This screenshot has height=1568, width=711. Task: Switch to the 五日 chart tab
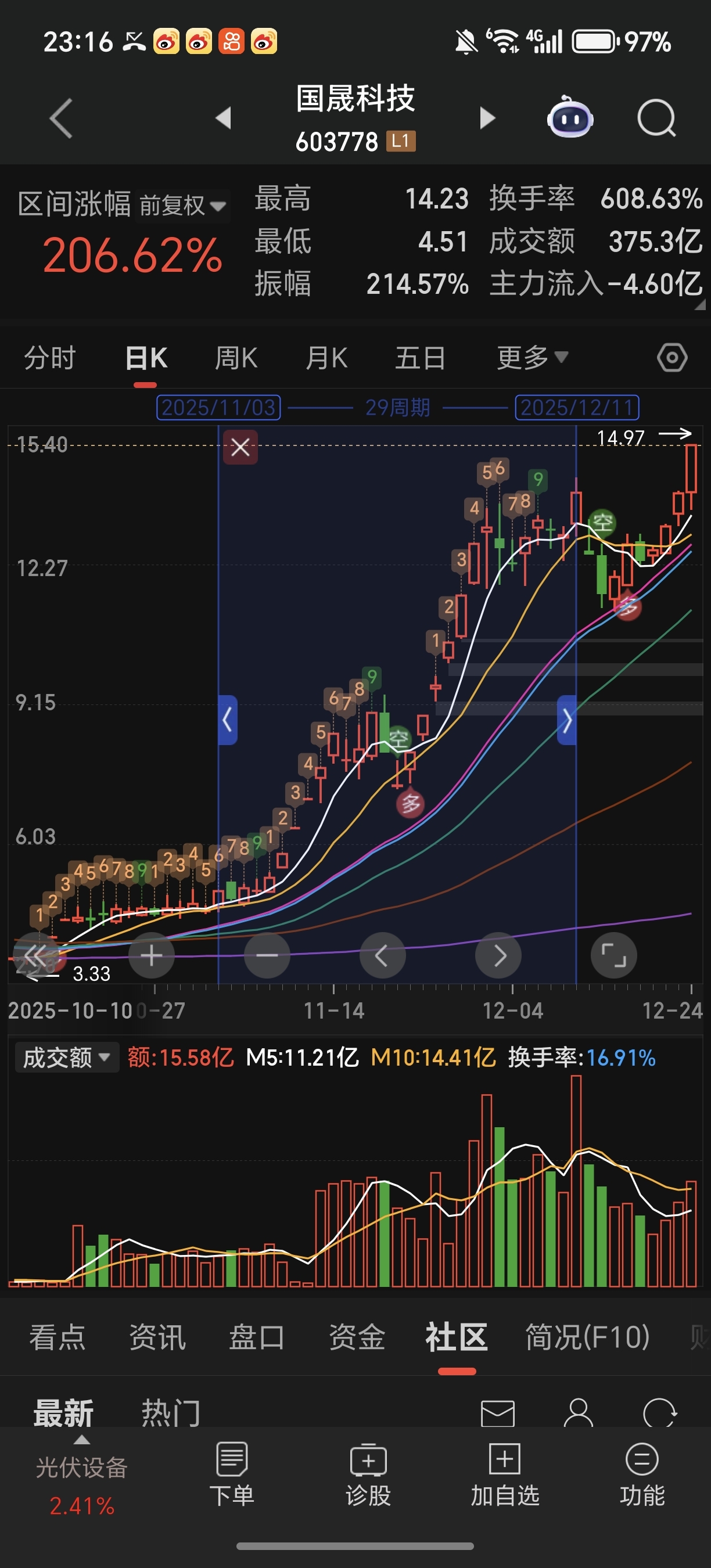pyautogui.click(x=420, y=358)
